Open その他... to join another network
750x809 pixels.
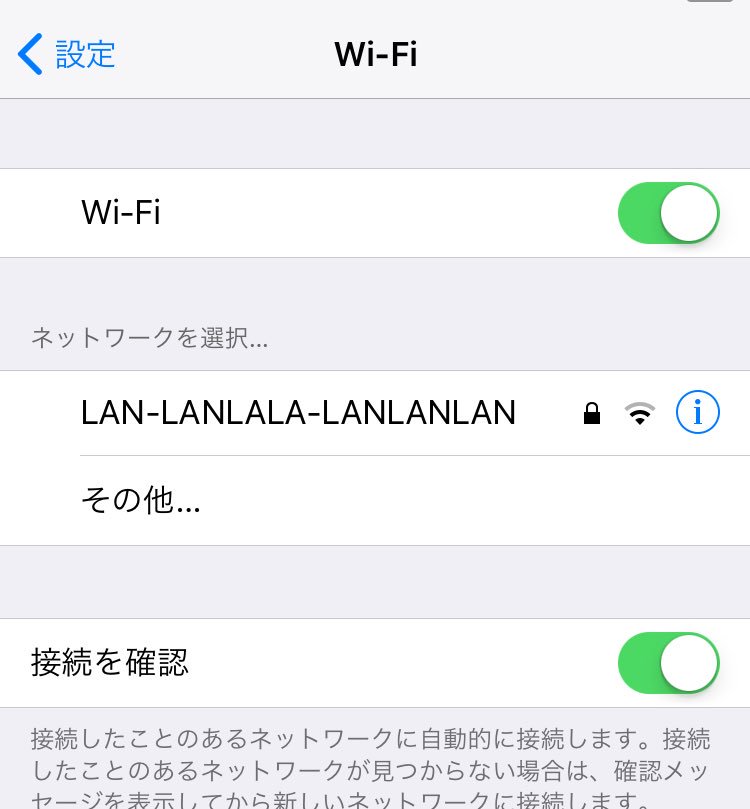coord(141,501)
